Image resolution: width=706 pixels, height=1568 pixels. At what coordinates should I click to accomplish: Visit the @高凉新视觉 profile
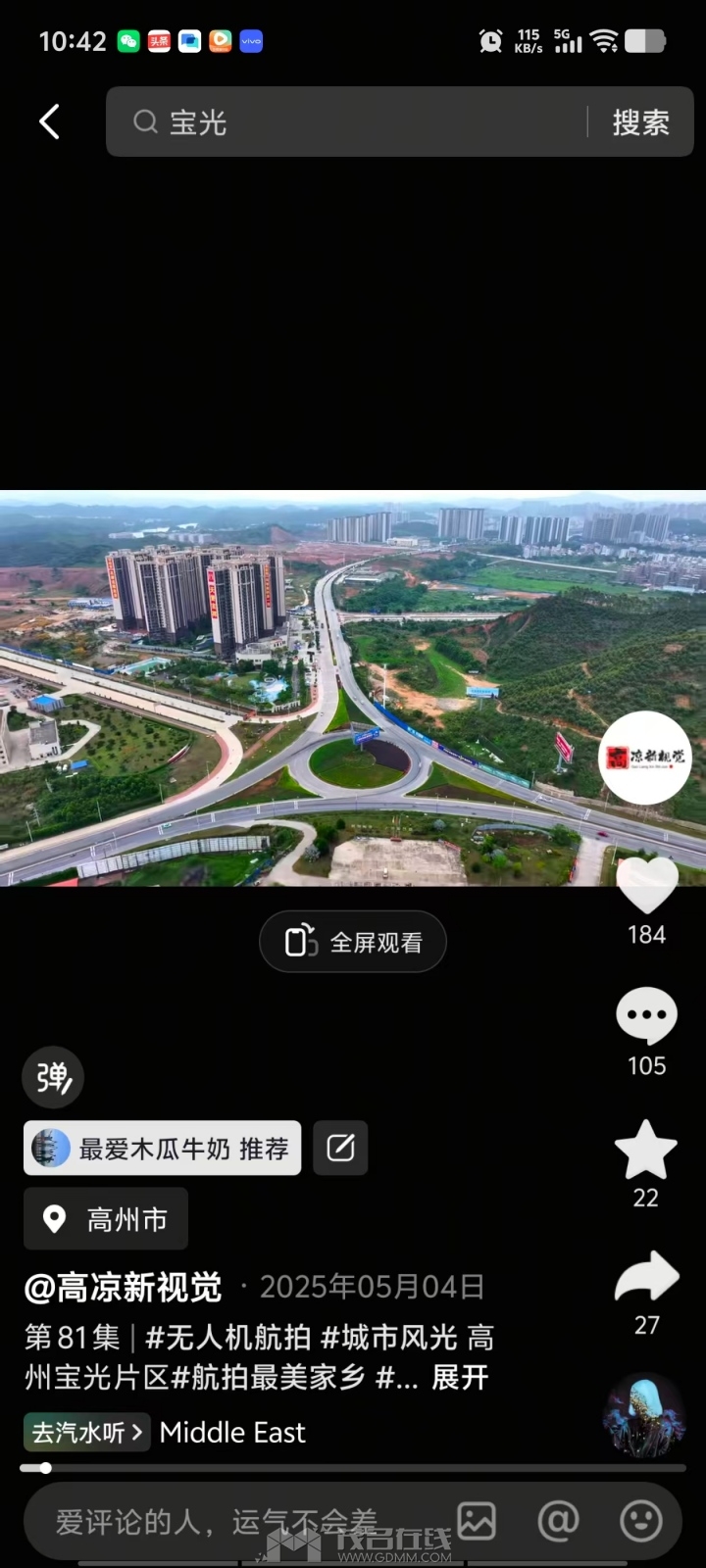tap(124, 1287)
